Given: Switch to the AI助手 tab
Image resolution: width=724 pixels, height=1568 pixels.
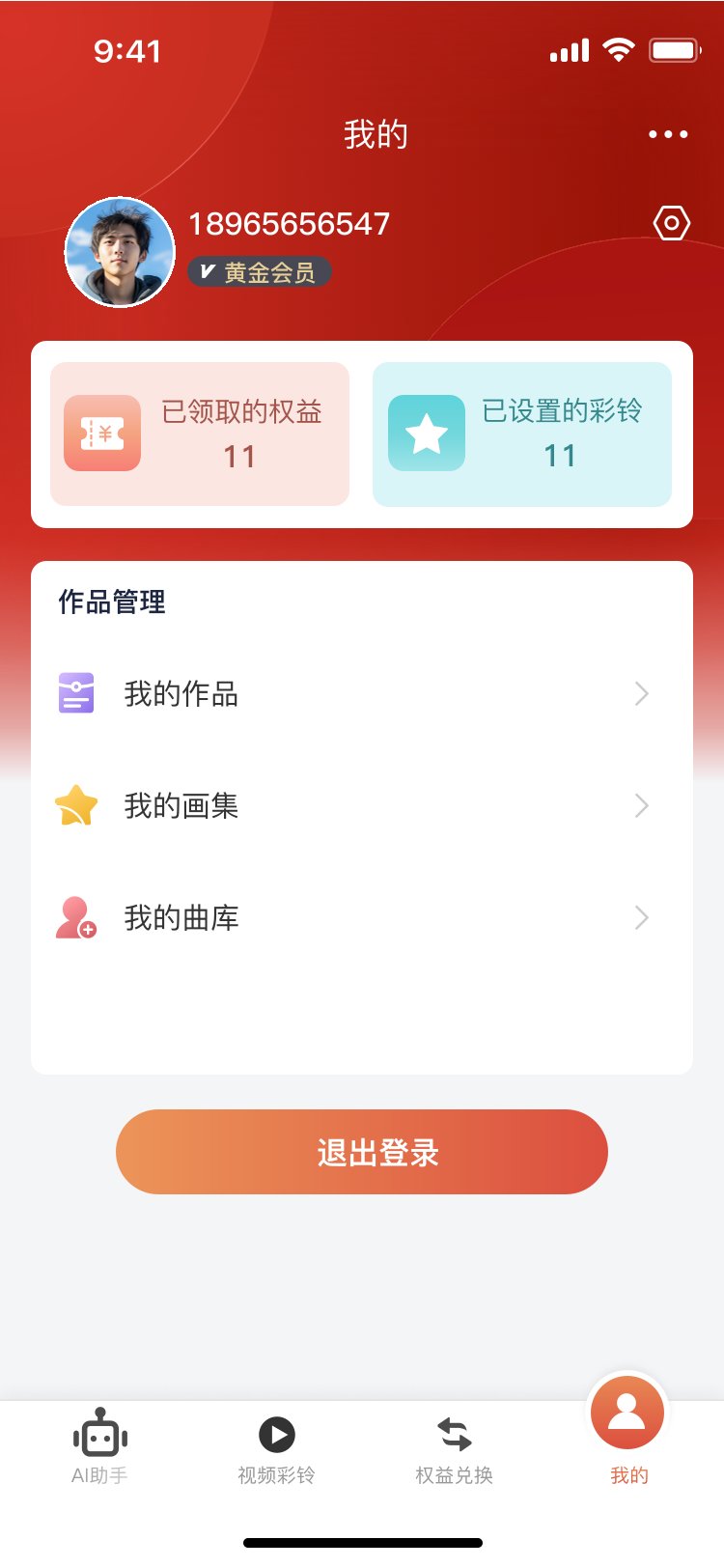Looking at the screenshot, I should click(99, 1446).
